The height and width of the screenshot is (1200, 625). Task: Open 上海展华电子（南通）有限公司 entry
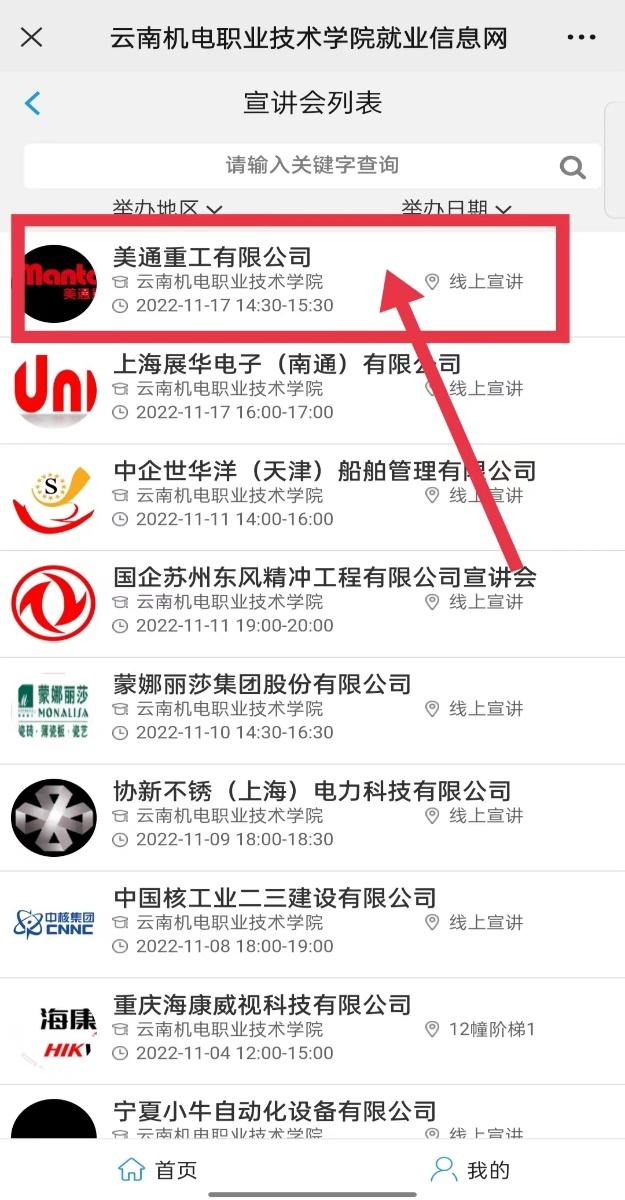click(287, 364)
